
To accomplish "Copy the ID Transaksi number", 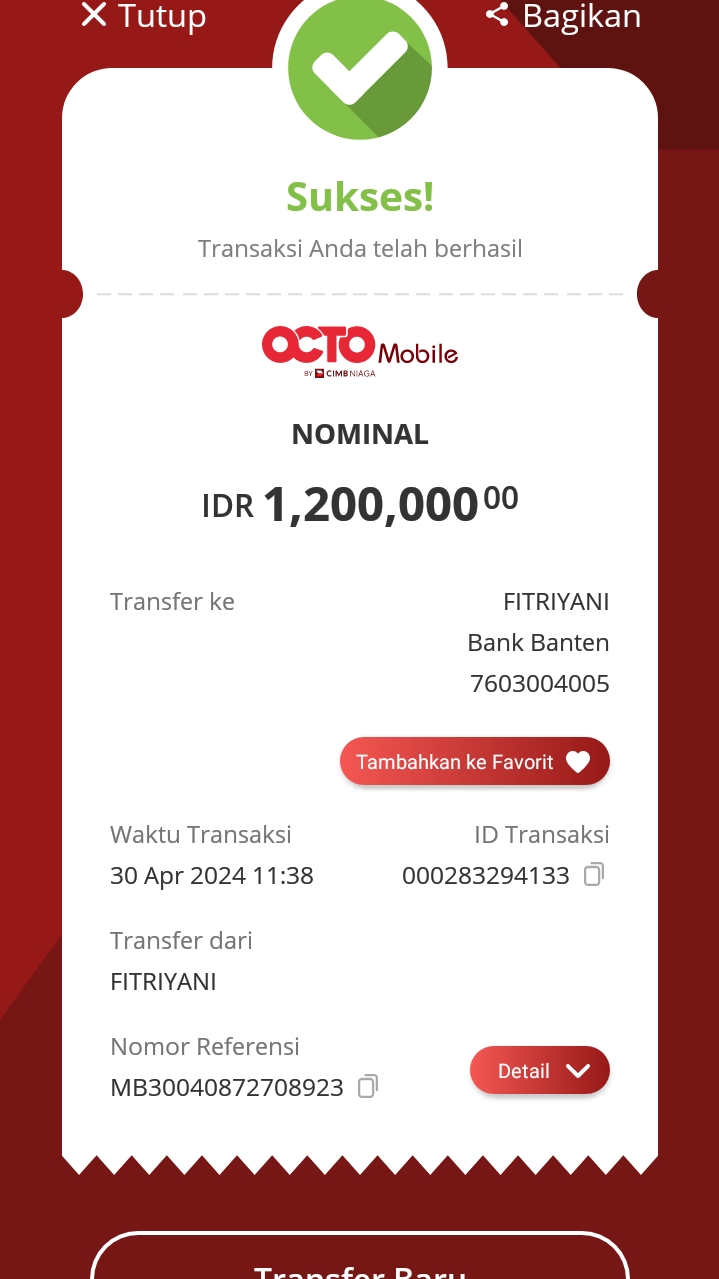I will [594, 875].
